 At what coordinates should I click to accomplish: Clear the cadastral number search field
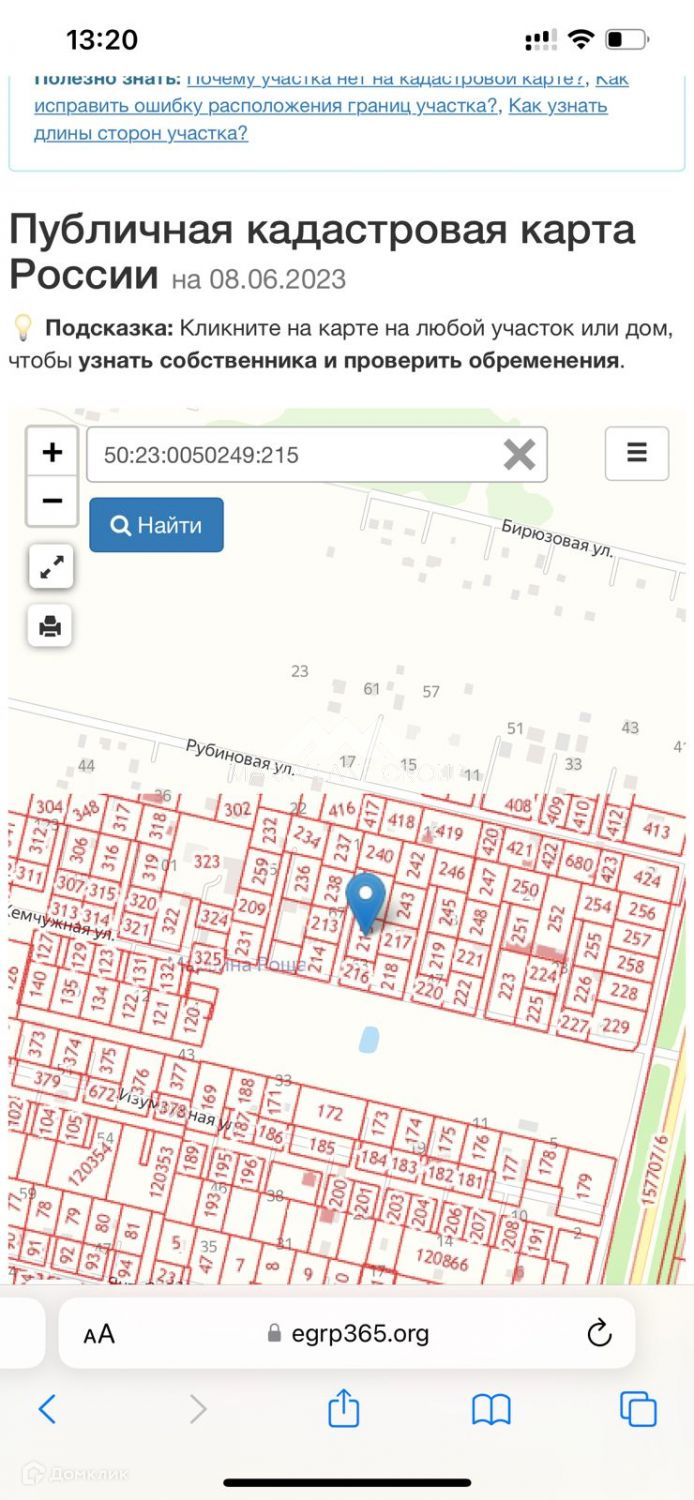coord(519,455)
